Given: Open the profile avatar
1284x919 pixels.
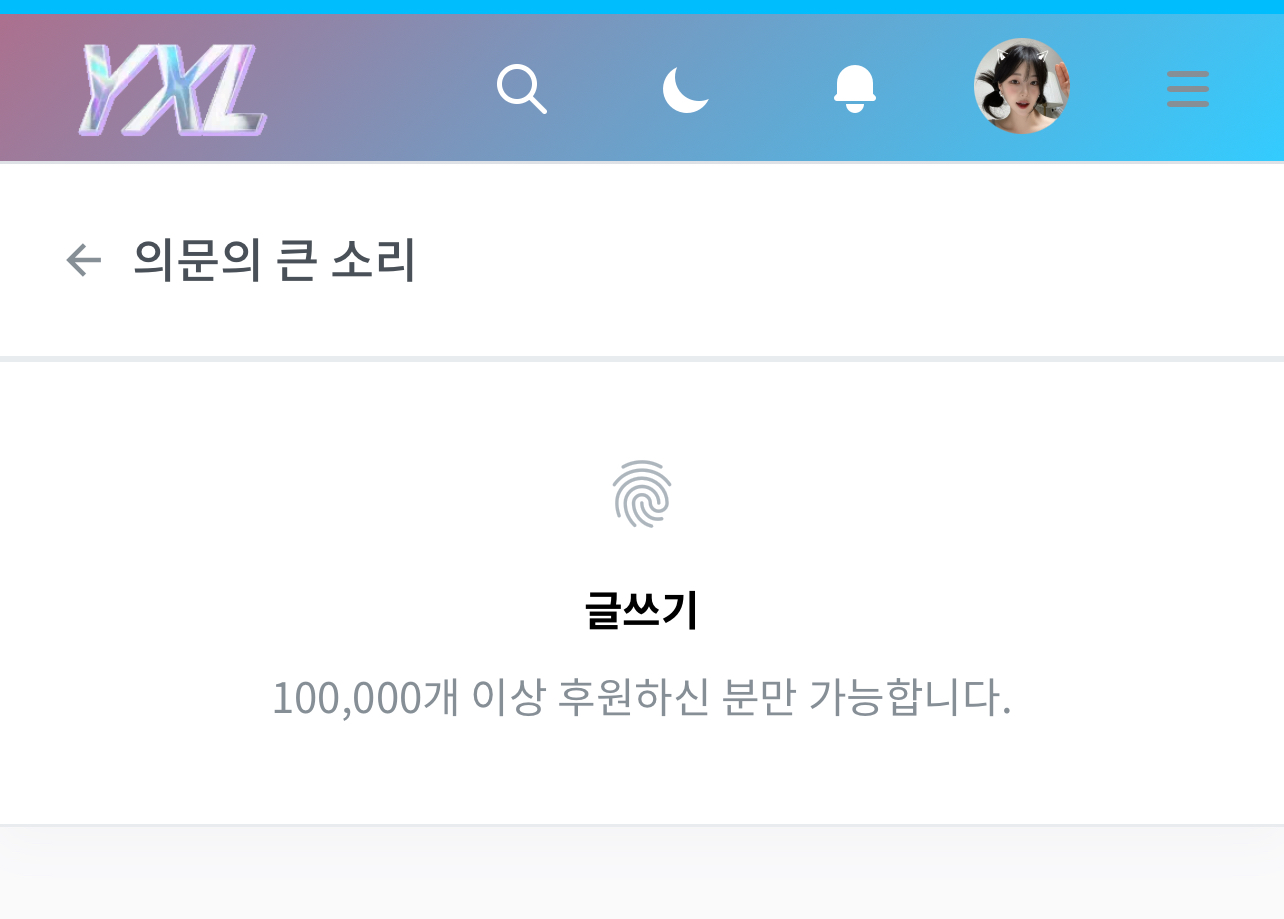Looking at the screenshot, I should [x=1021, y=87].
